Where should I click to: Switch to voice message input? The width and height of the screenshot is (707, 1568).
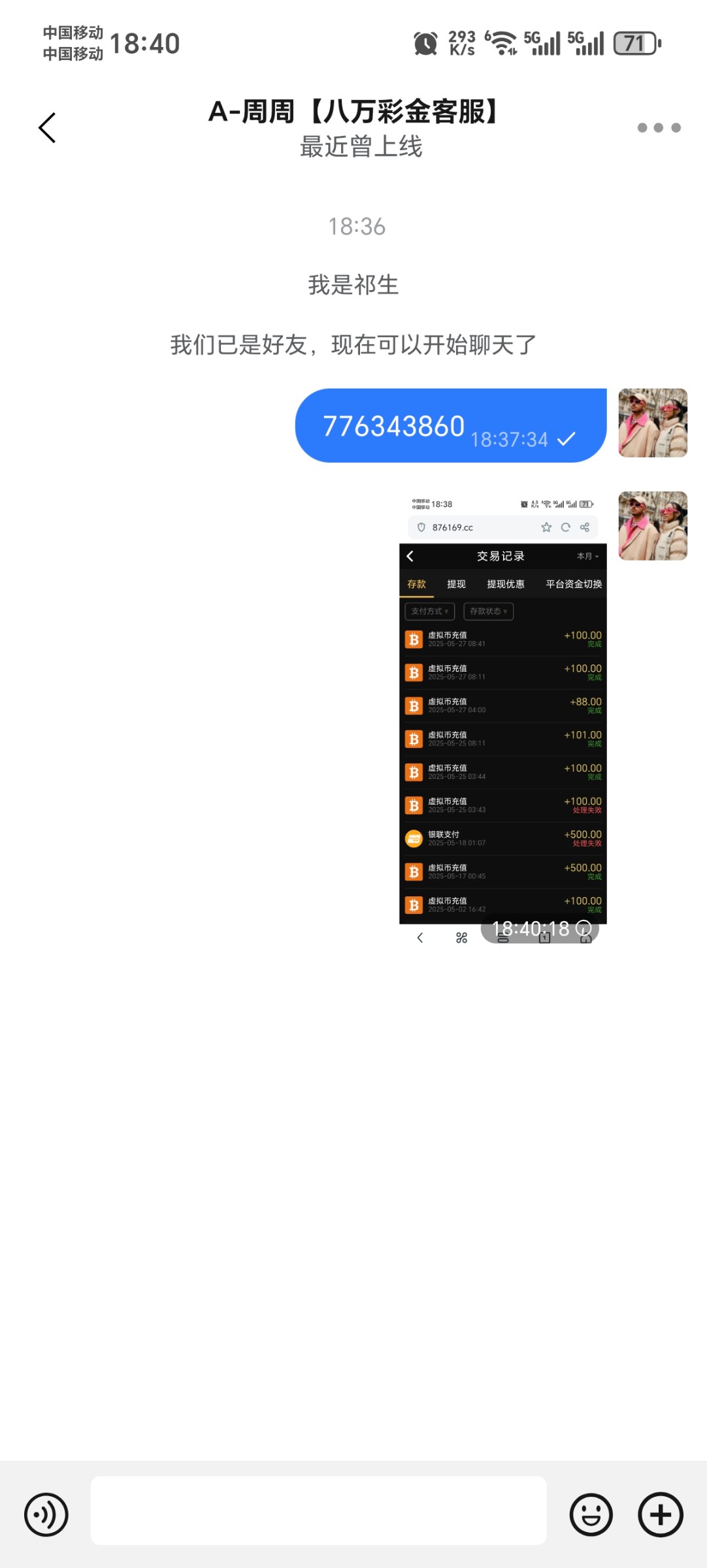(46, 1514)
